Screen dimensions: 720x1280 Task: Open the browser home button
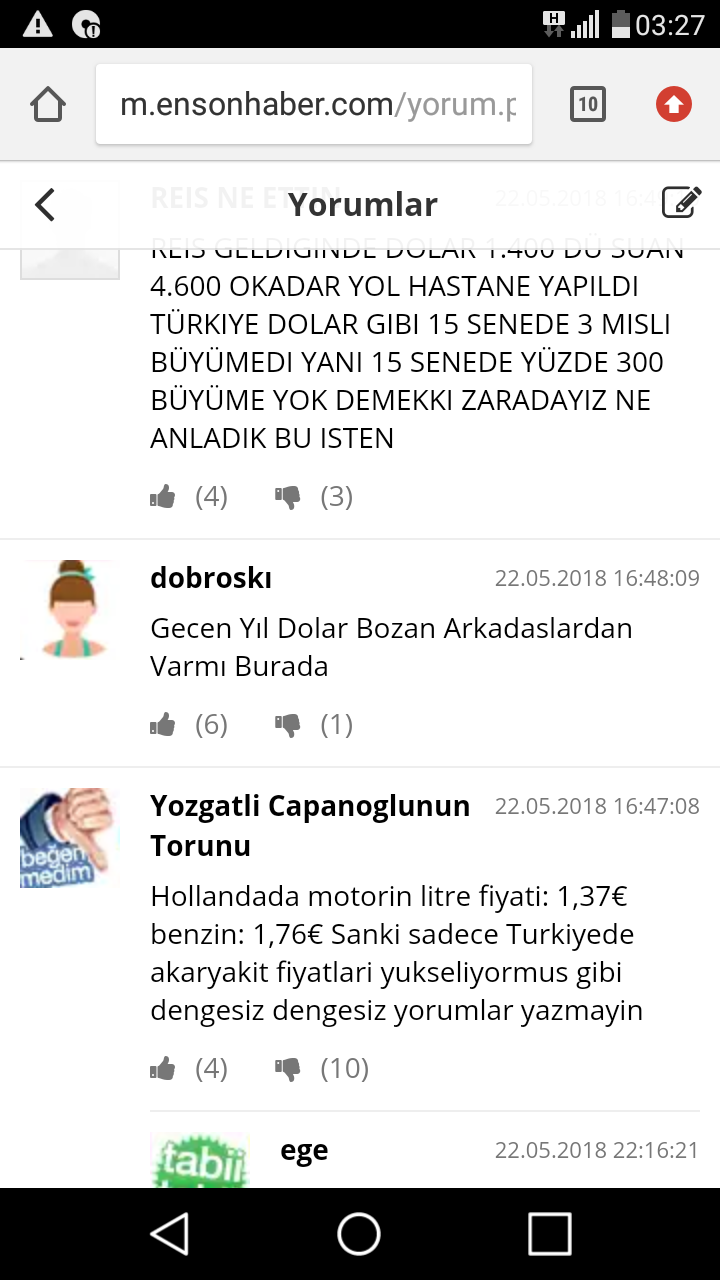point(48,104)
